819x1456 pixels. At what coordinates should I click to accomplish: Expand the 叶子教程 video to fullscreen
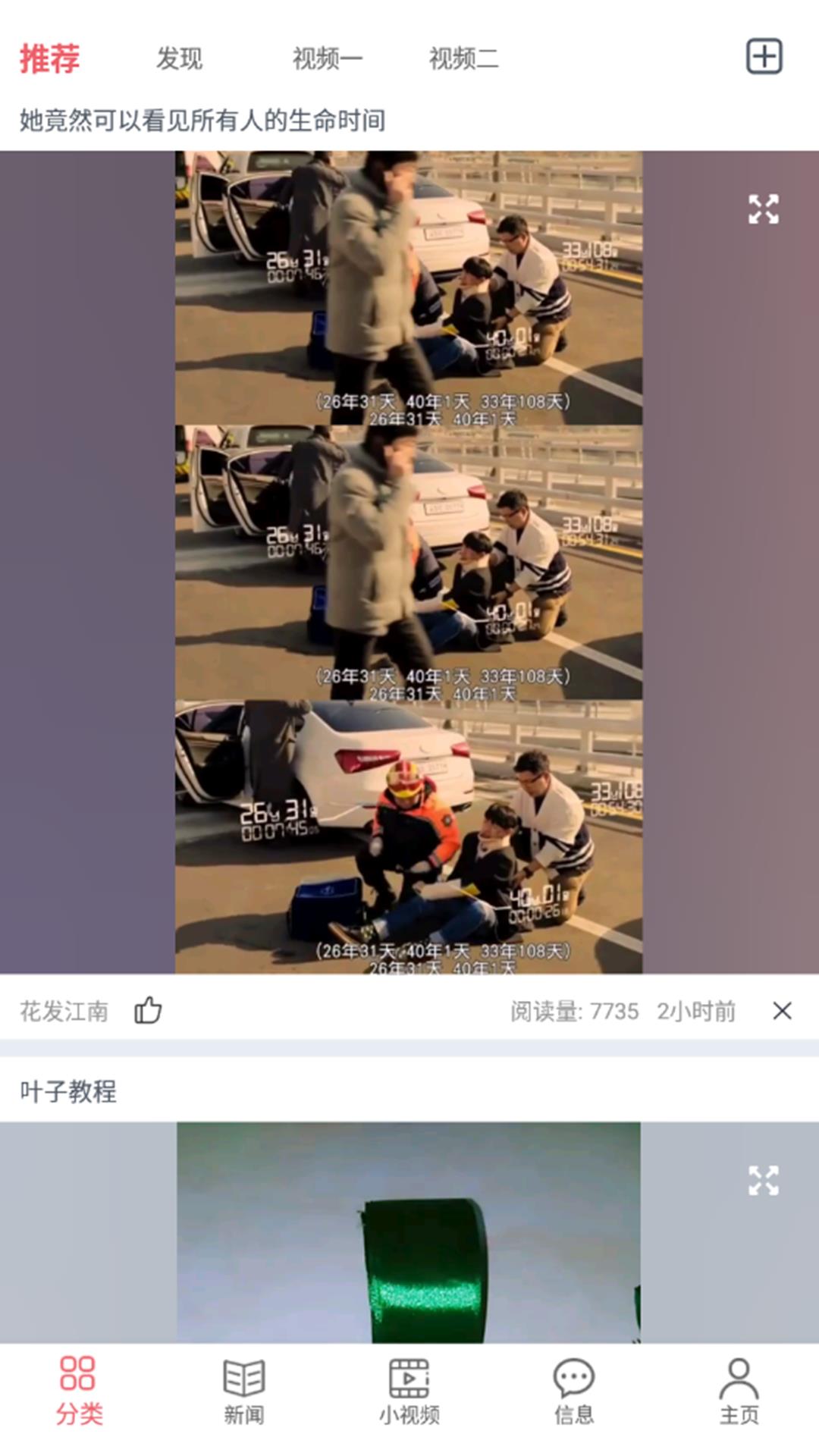(x=763, y=1181)
